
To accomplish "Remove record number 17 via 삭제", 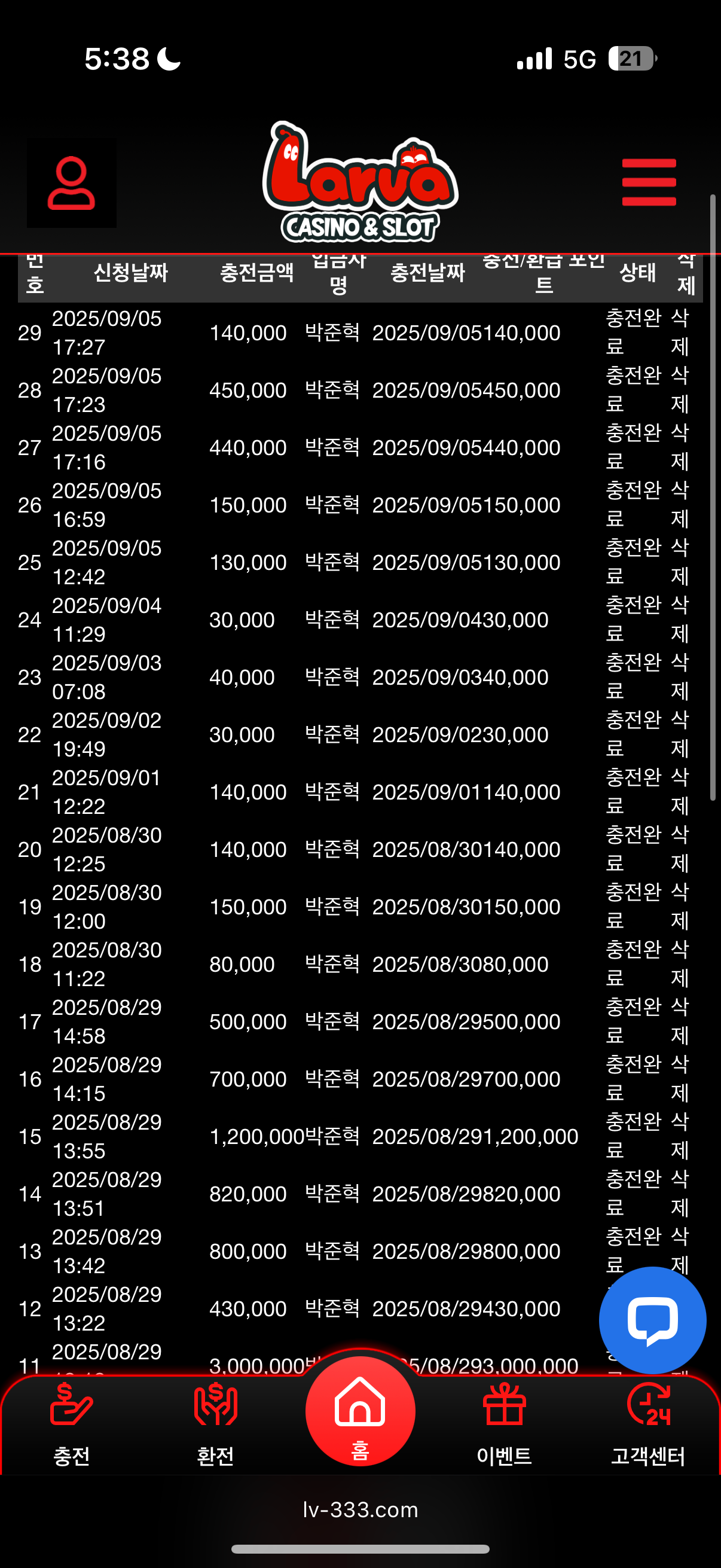I will (x=680, y=1021).
